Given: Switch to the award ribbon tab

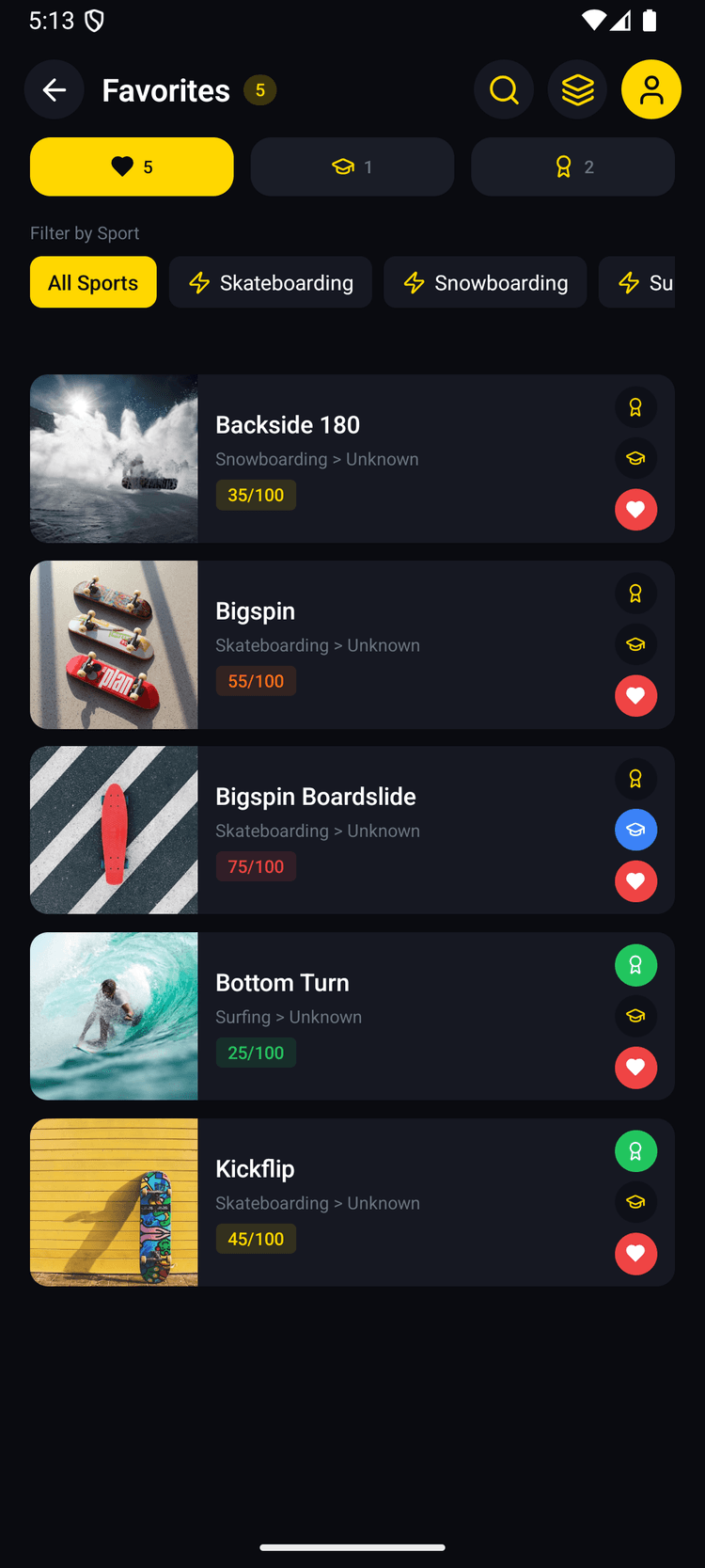Looking at the screenshot, I should coord(572,166).
